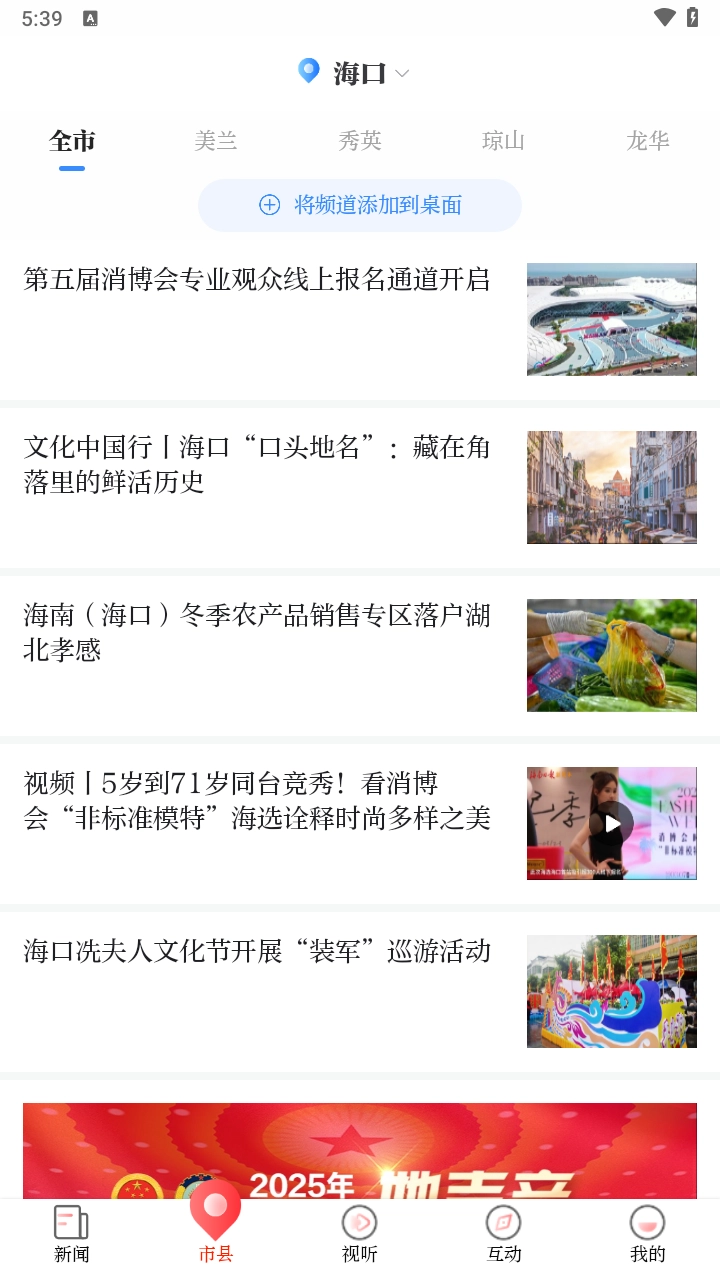
Task: Open the 龙华 channel
Action: pyautogui.click(x=647, y=141)
